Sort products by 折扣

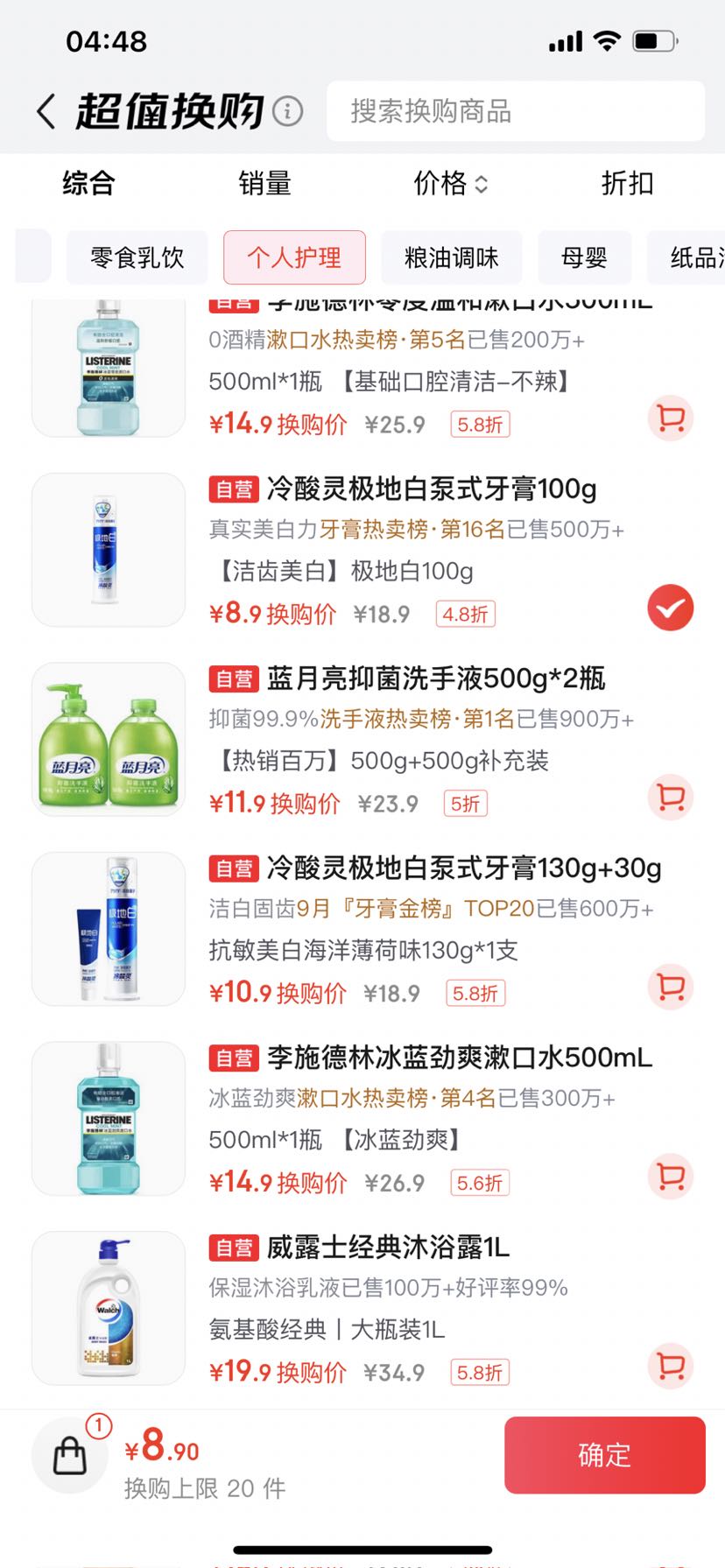(627, 183)
